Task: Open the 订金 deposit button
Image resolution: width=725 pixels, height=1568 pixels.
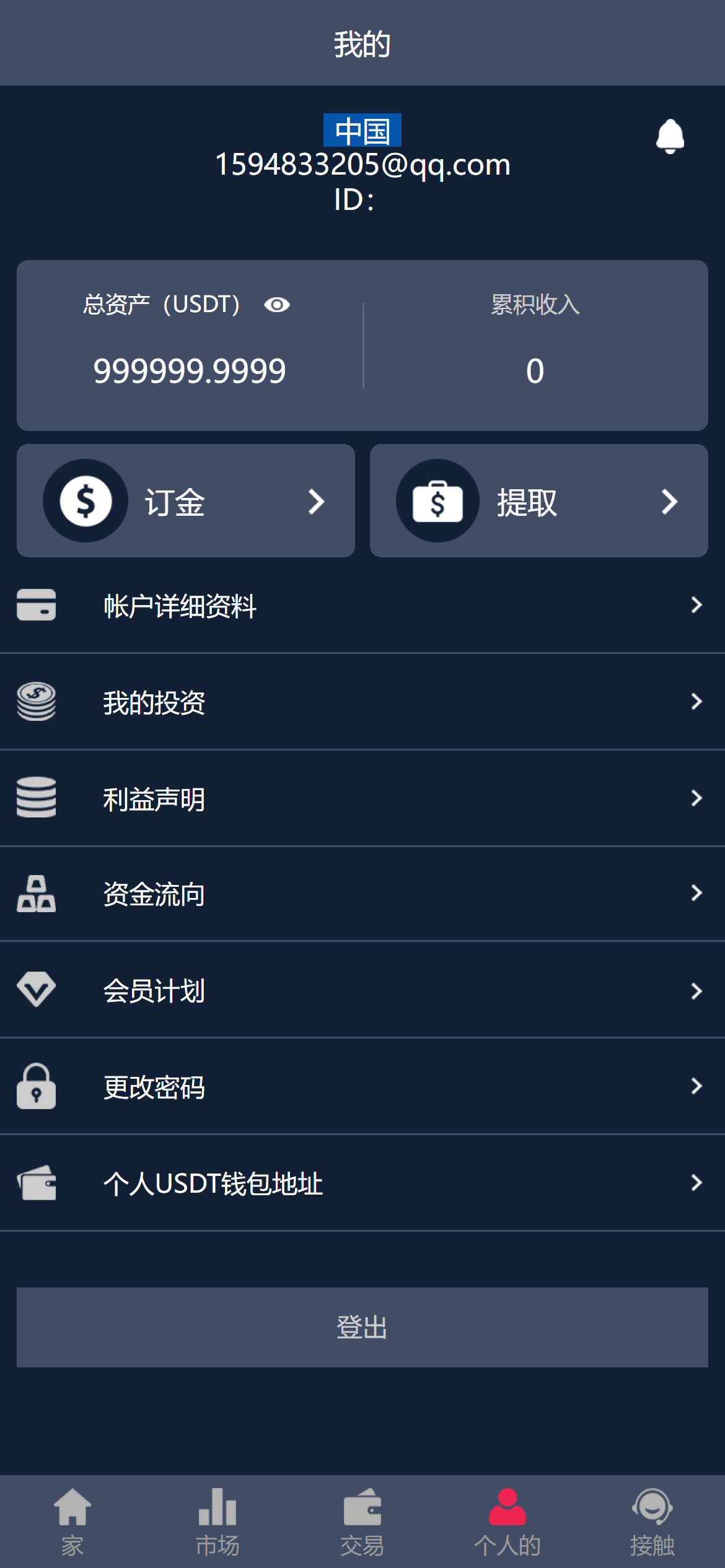Action: point(186,500)
